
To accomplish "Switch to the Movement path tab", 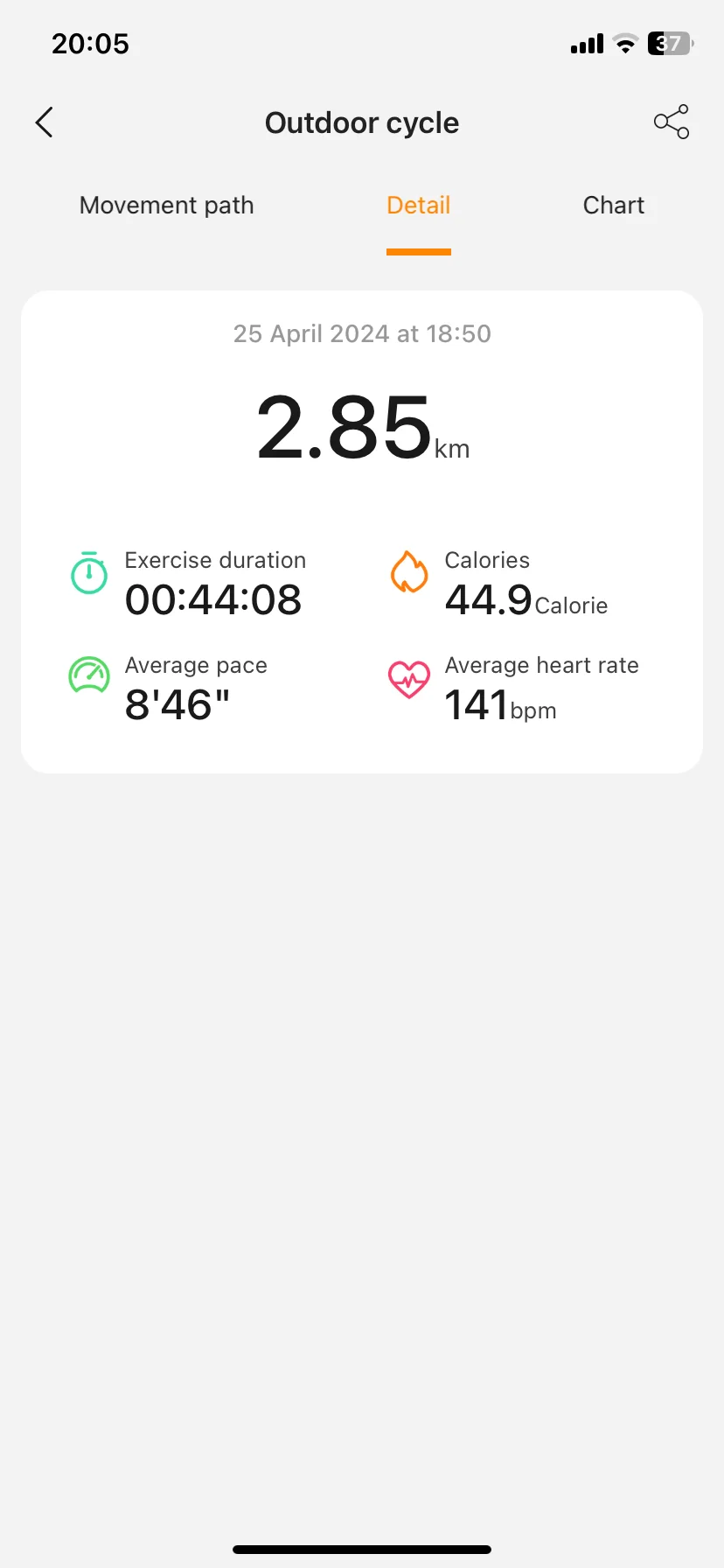I will click(167, 206).
